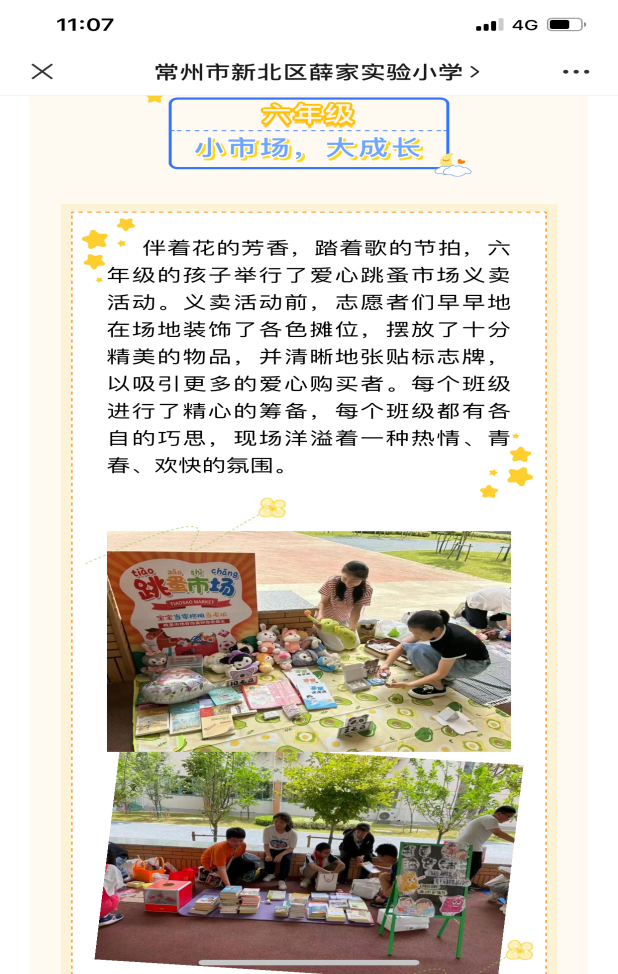Close the article page

click(42, 71)
